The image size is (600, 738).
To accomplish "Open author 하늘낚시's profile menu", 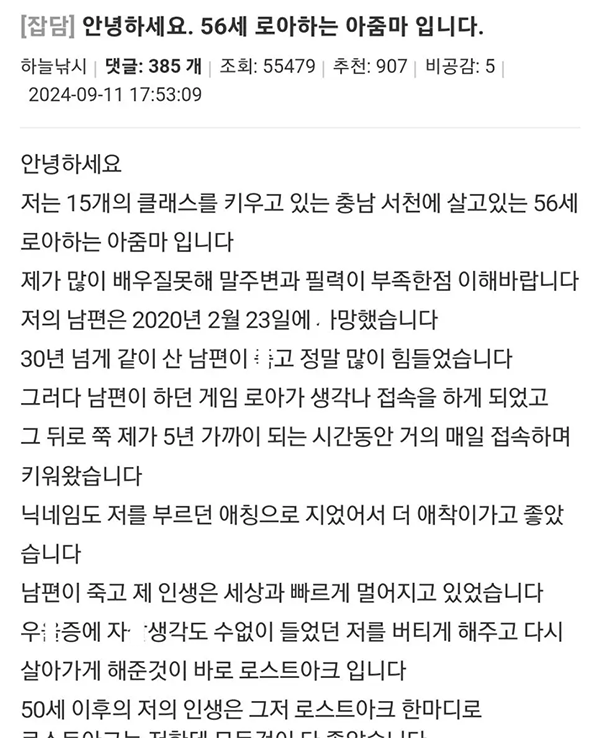I will [x=52, y=67].
